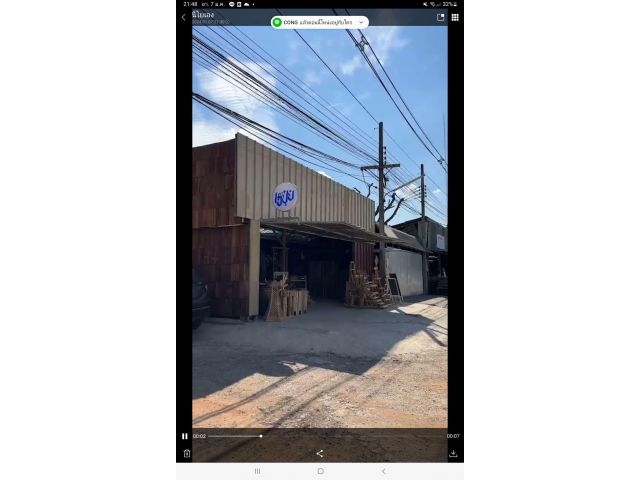Go back from the video viewer
Screen dimensions: 640x480
coord(184,17)
